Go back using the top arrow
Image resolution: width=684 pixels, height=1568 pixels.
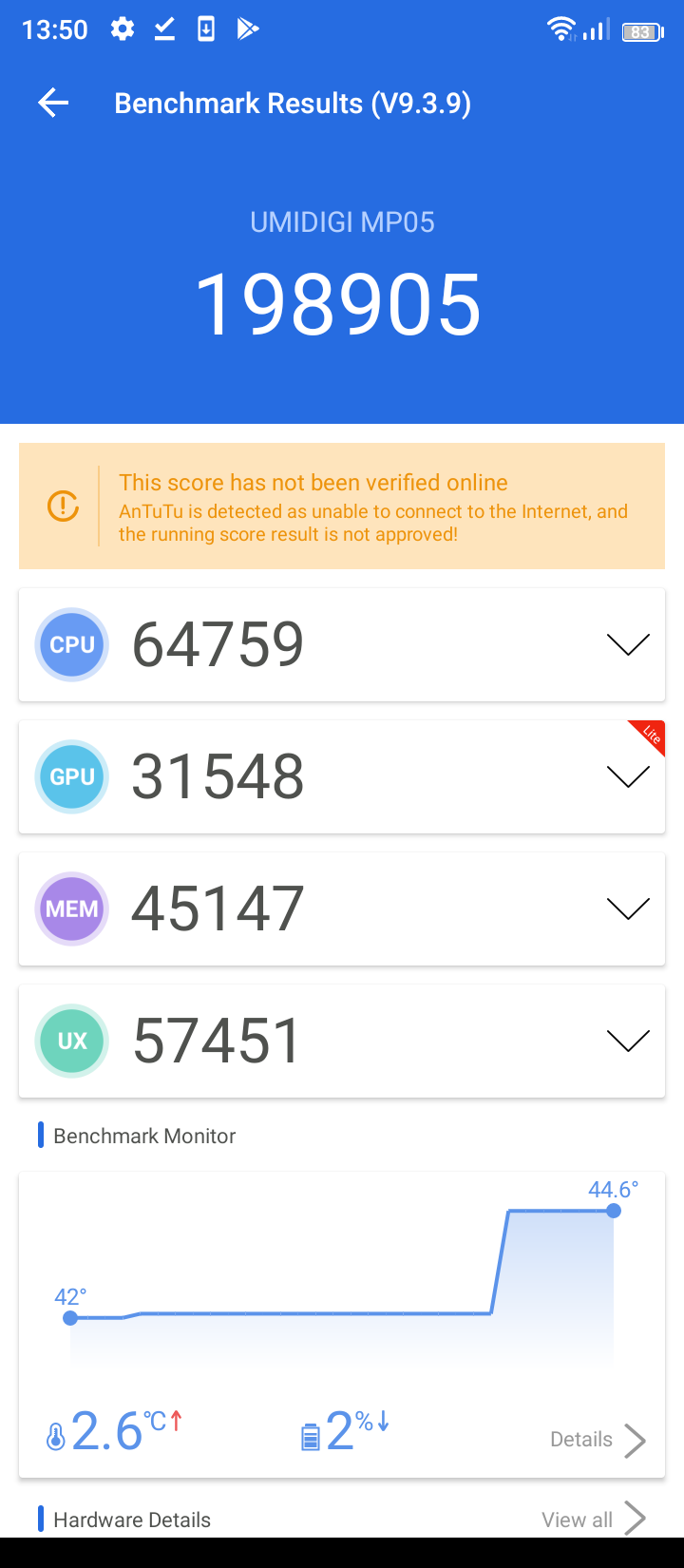(x=53, y=103)
